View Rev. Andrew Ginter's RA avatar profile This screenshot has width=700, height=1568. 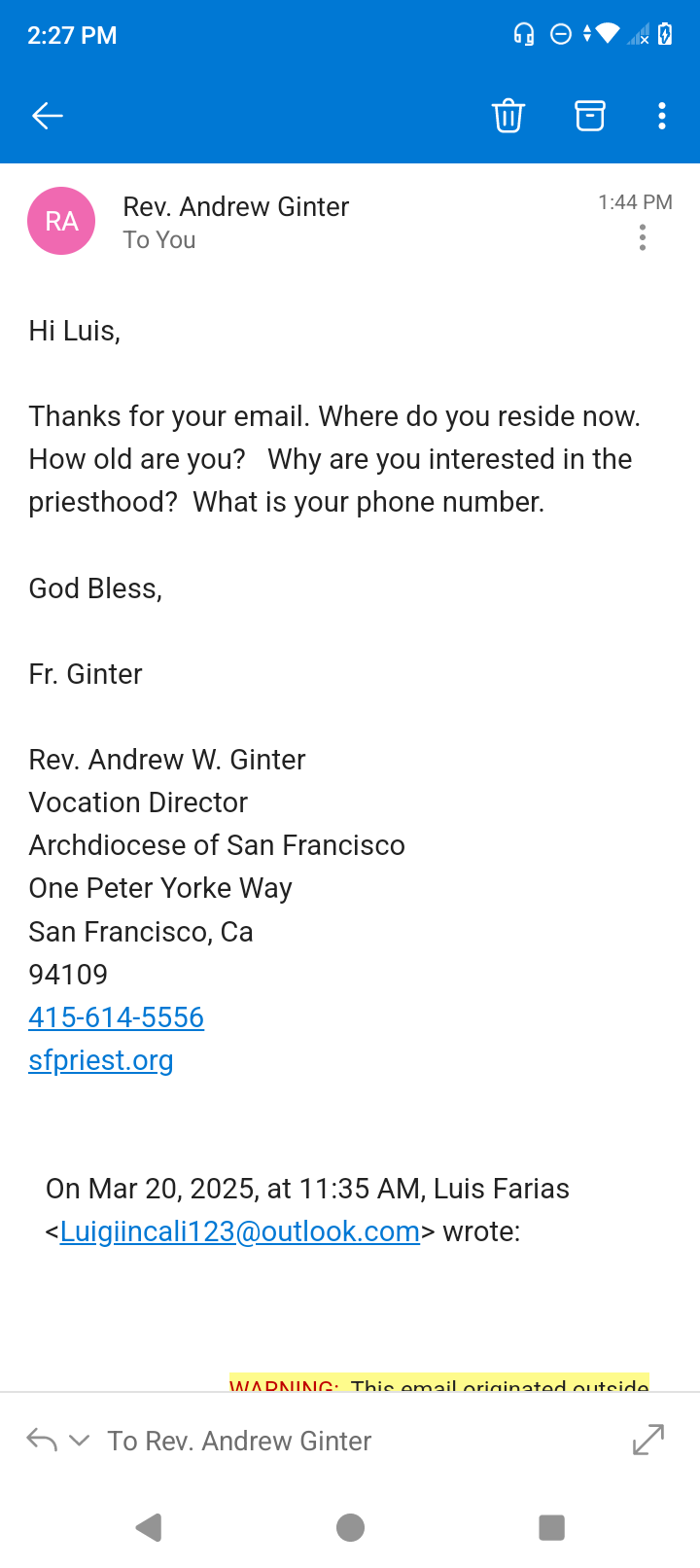(x=61, y=221)
